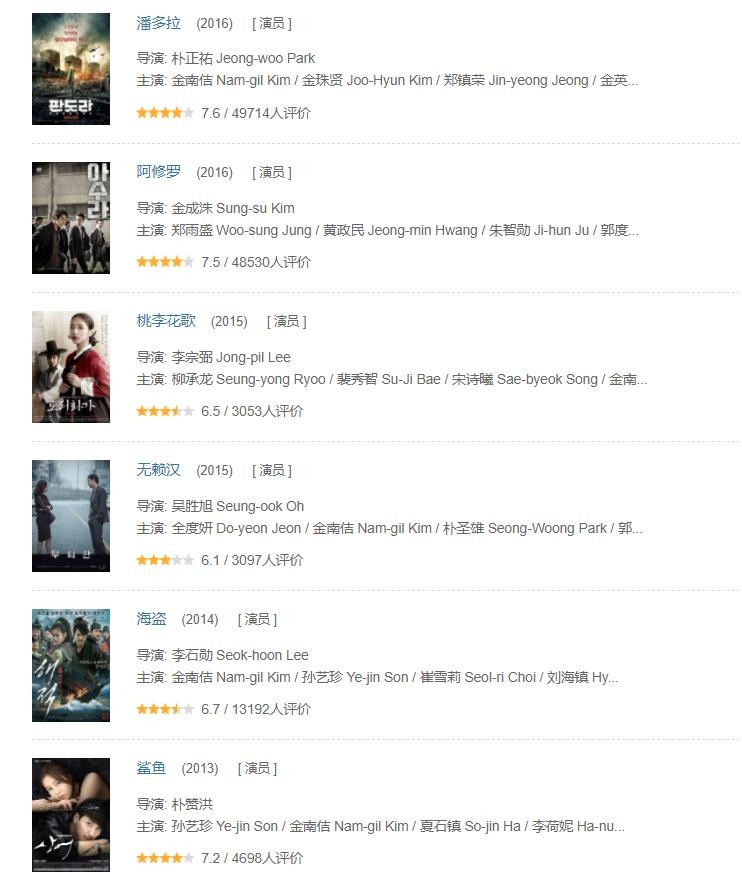Tap the 阿修罗 movie poster
Image resolution: width=742 pixels, height=890 pixels.
coord(71,218)
